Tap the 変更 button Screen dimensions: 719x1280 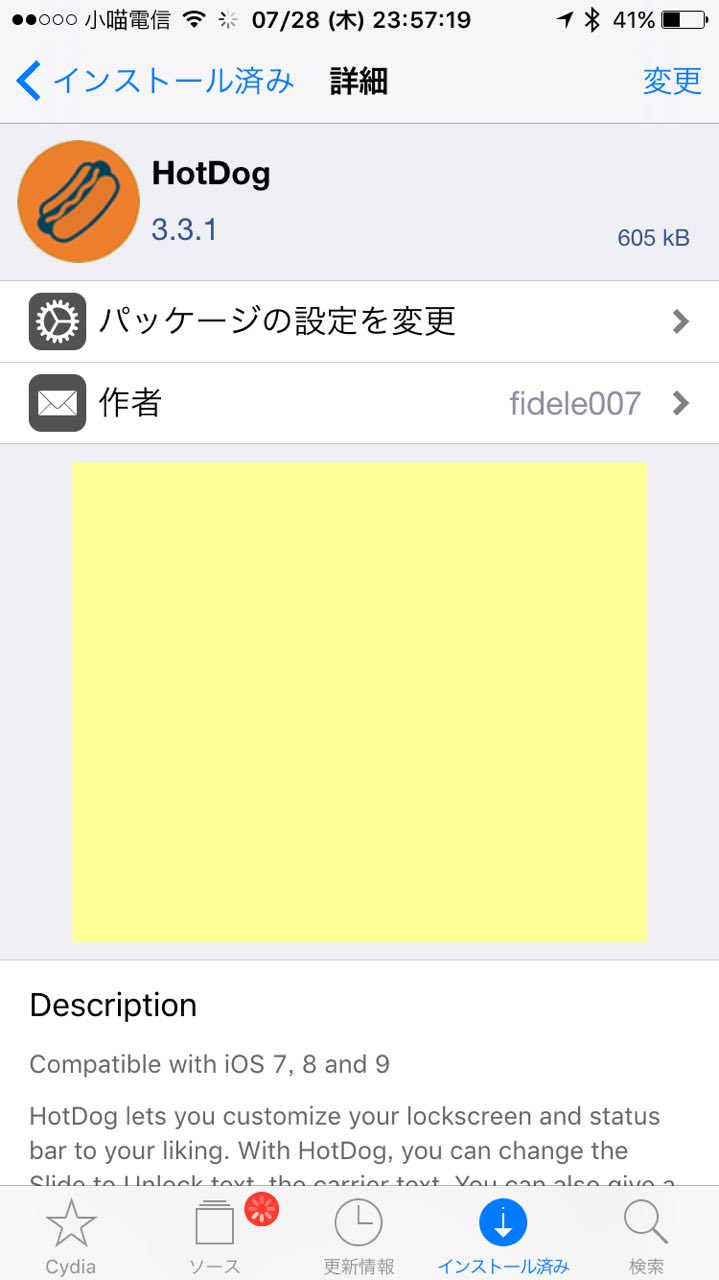click(671, 81)
